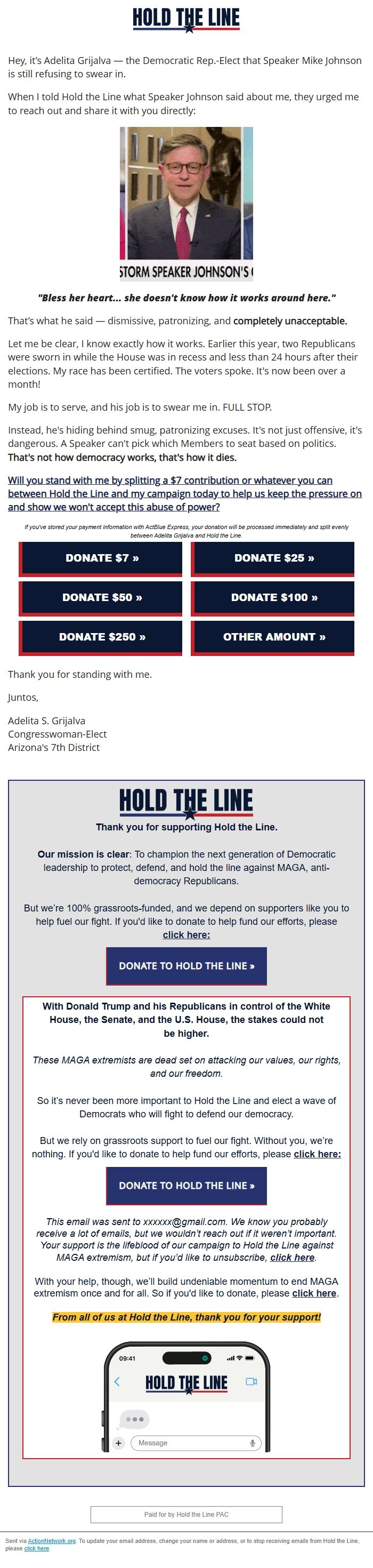The image size is (373, 1568).
Task: Pick Other Amount to donate
Action: tap(273, 637)
